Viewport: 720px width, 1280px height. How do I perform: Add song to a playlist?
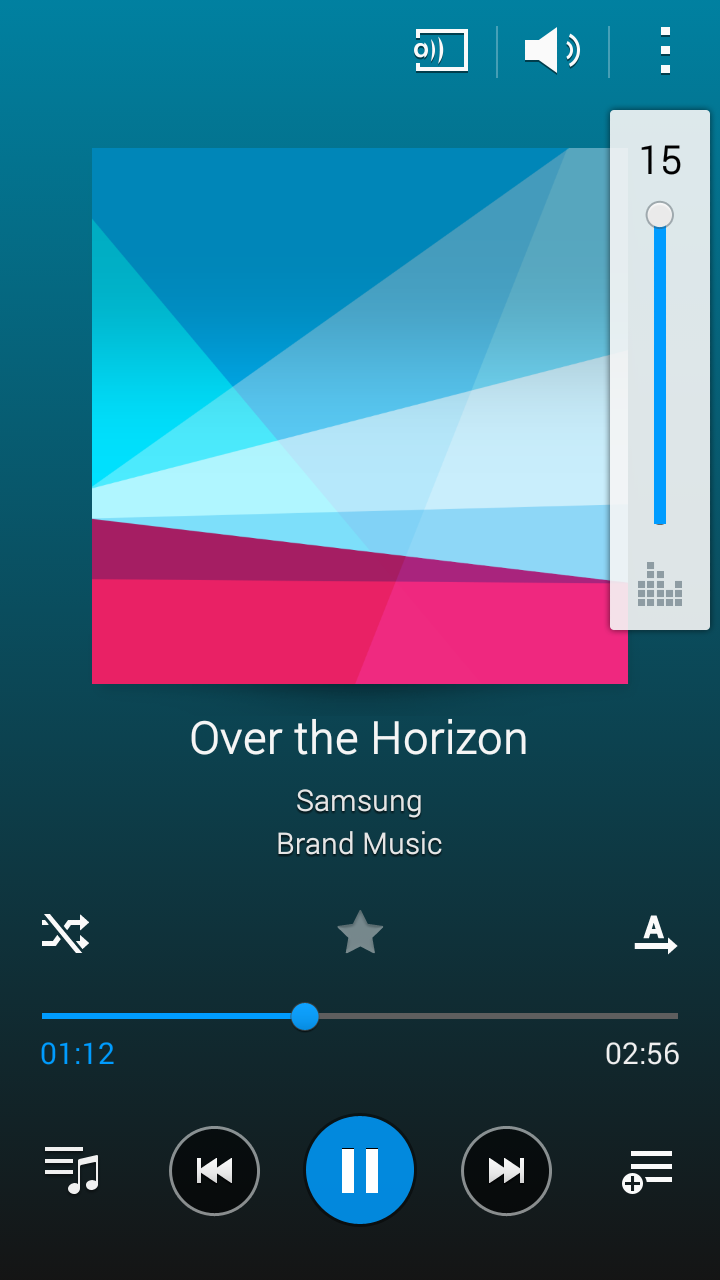pyautogui.click(x=647, y=1170)
